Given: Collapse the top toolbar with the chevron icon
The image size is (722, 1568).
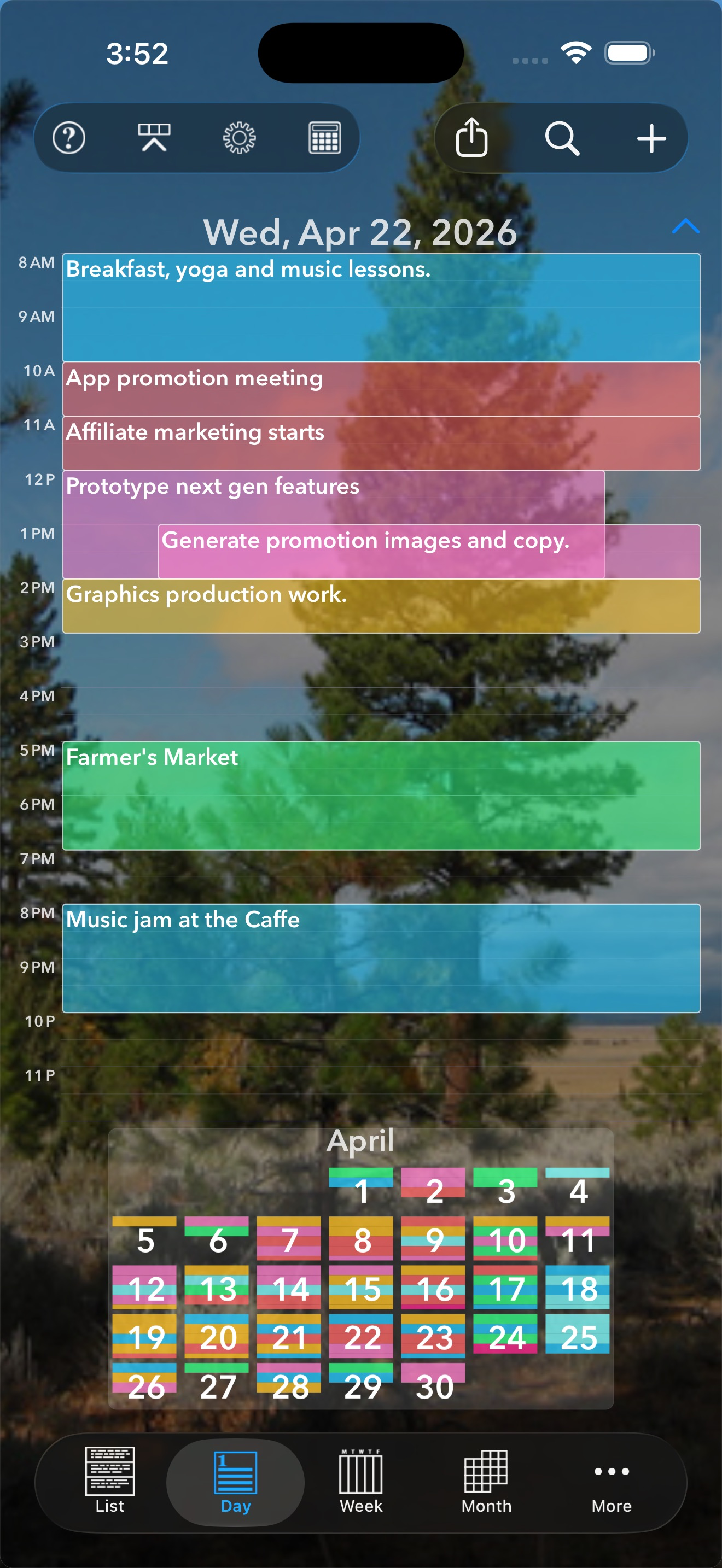Looking at the screenshot, I should pos(153,138).
